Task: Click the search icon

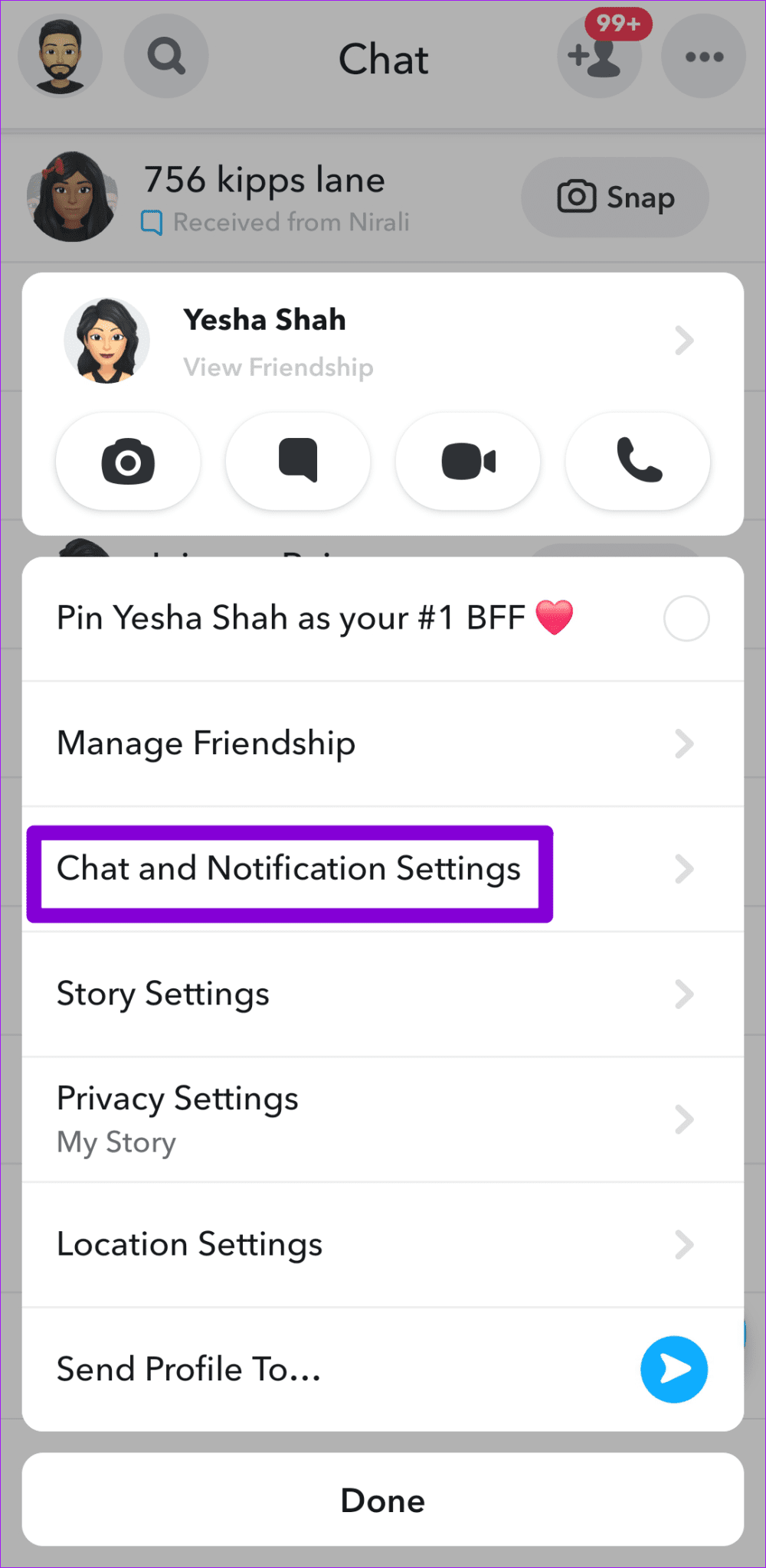Action: tap(165, 57)
